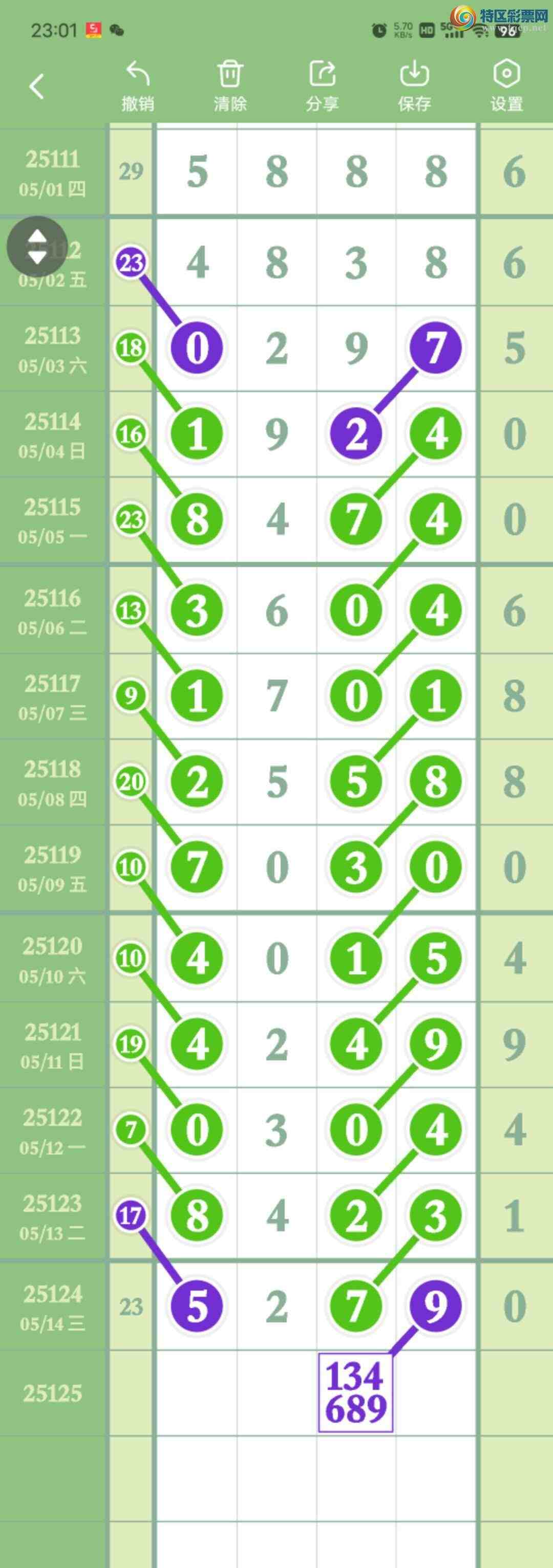Save the chart with the 保存 download icon
Image resolution: width=553 pixels, height=1568 pixels.
416,75
